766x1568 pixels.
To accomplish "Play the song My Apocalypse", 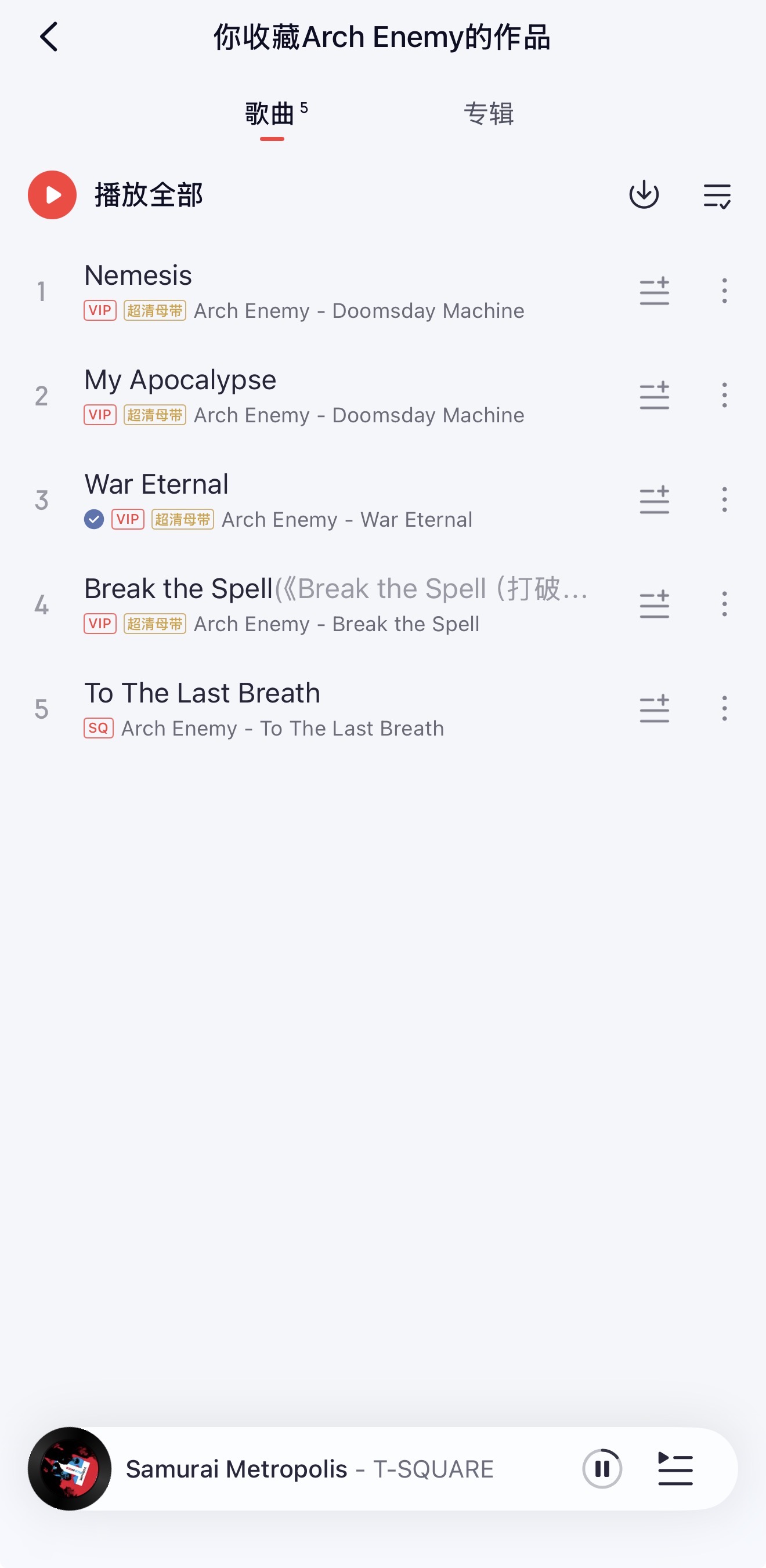I will (305, 396).
